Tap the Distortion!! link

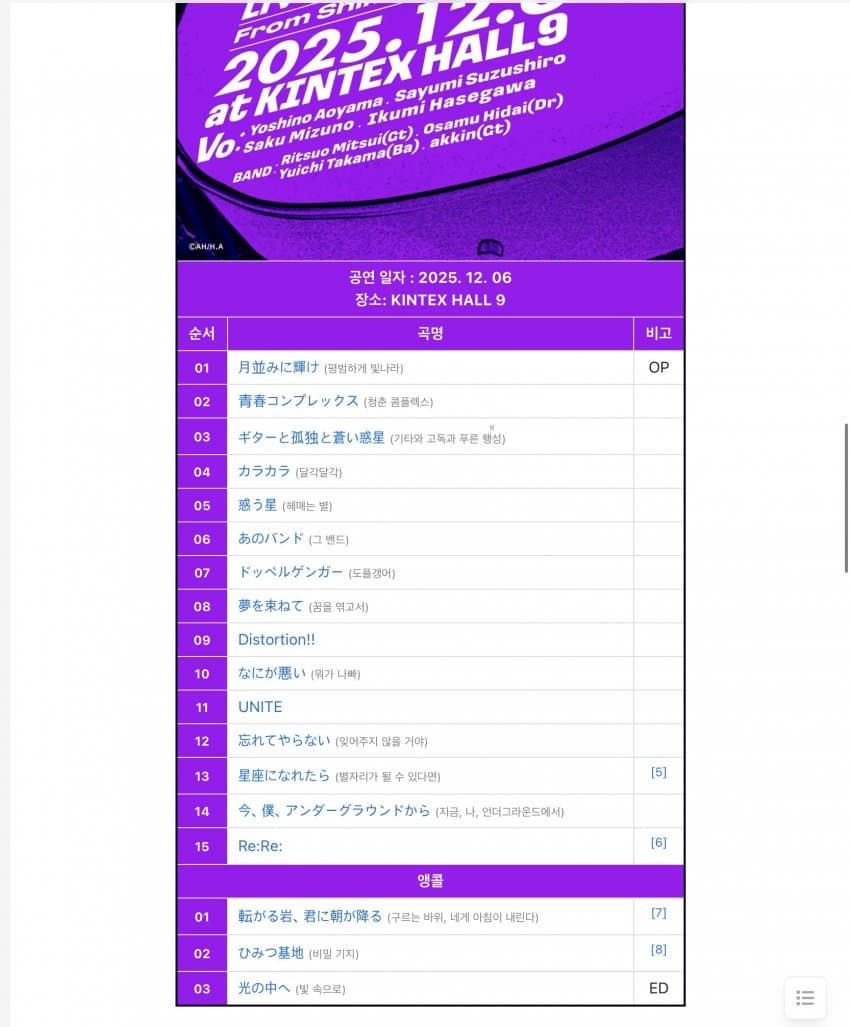(276, 640)
